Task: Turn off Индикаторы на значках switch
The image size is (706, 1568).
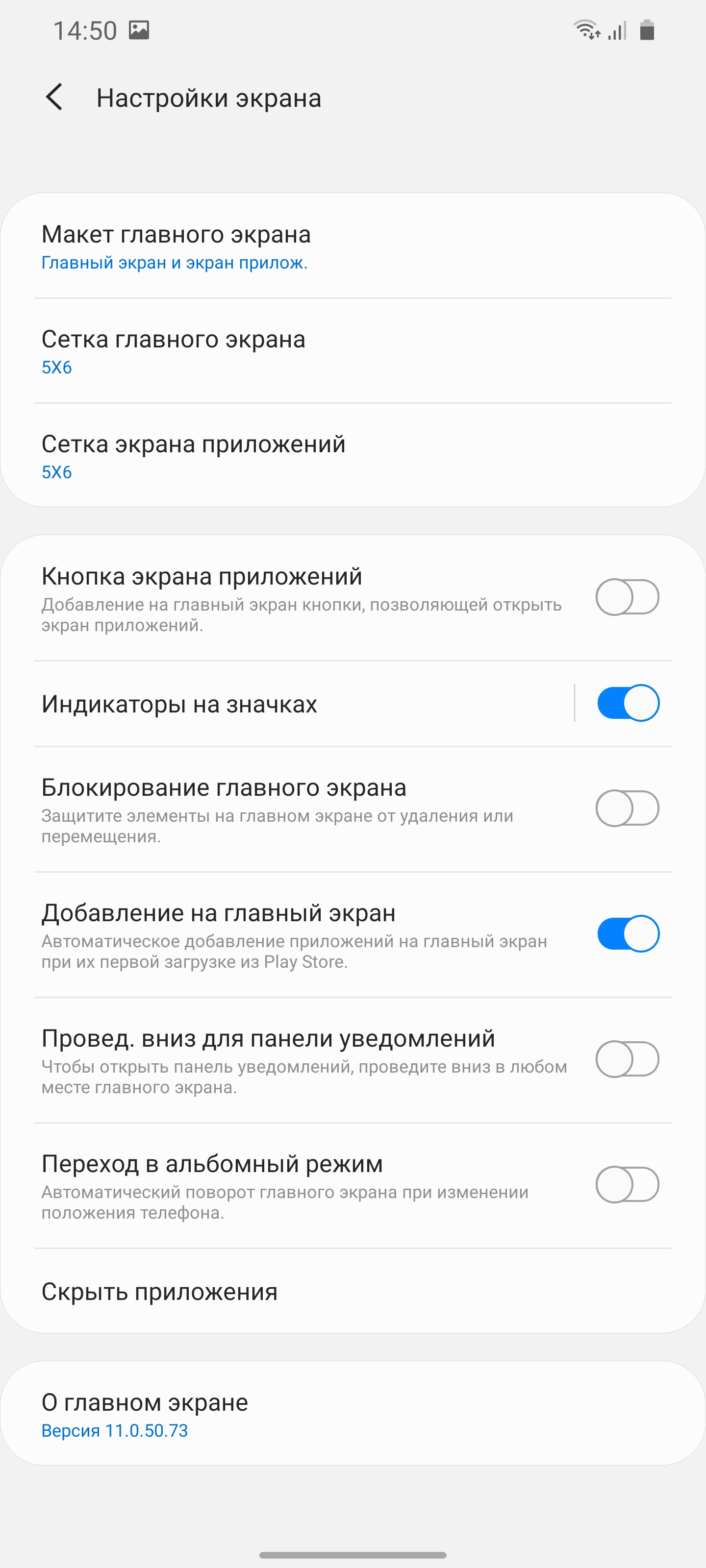Action: point(628,703)
